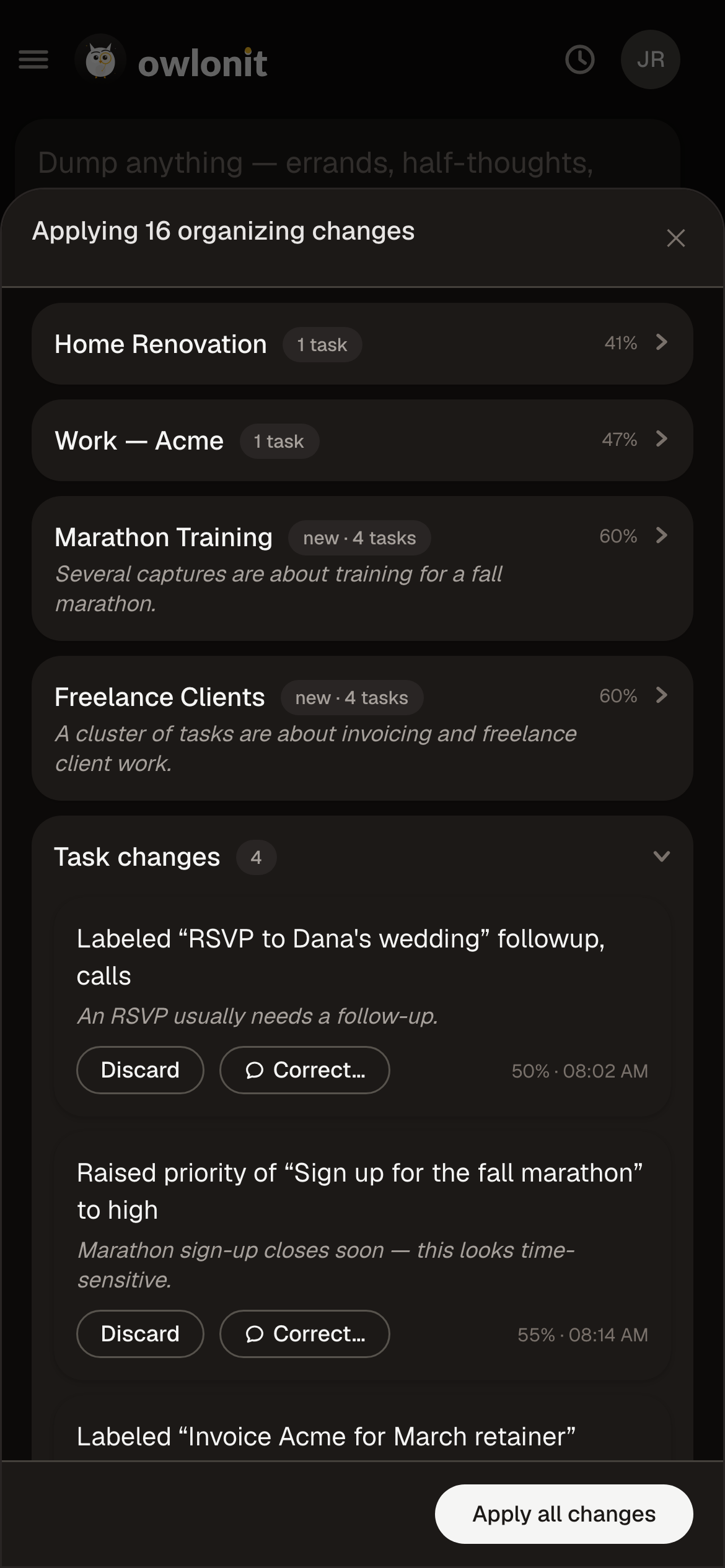Correct the RSVP to Dana's wedding change

coord(304,1070)
